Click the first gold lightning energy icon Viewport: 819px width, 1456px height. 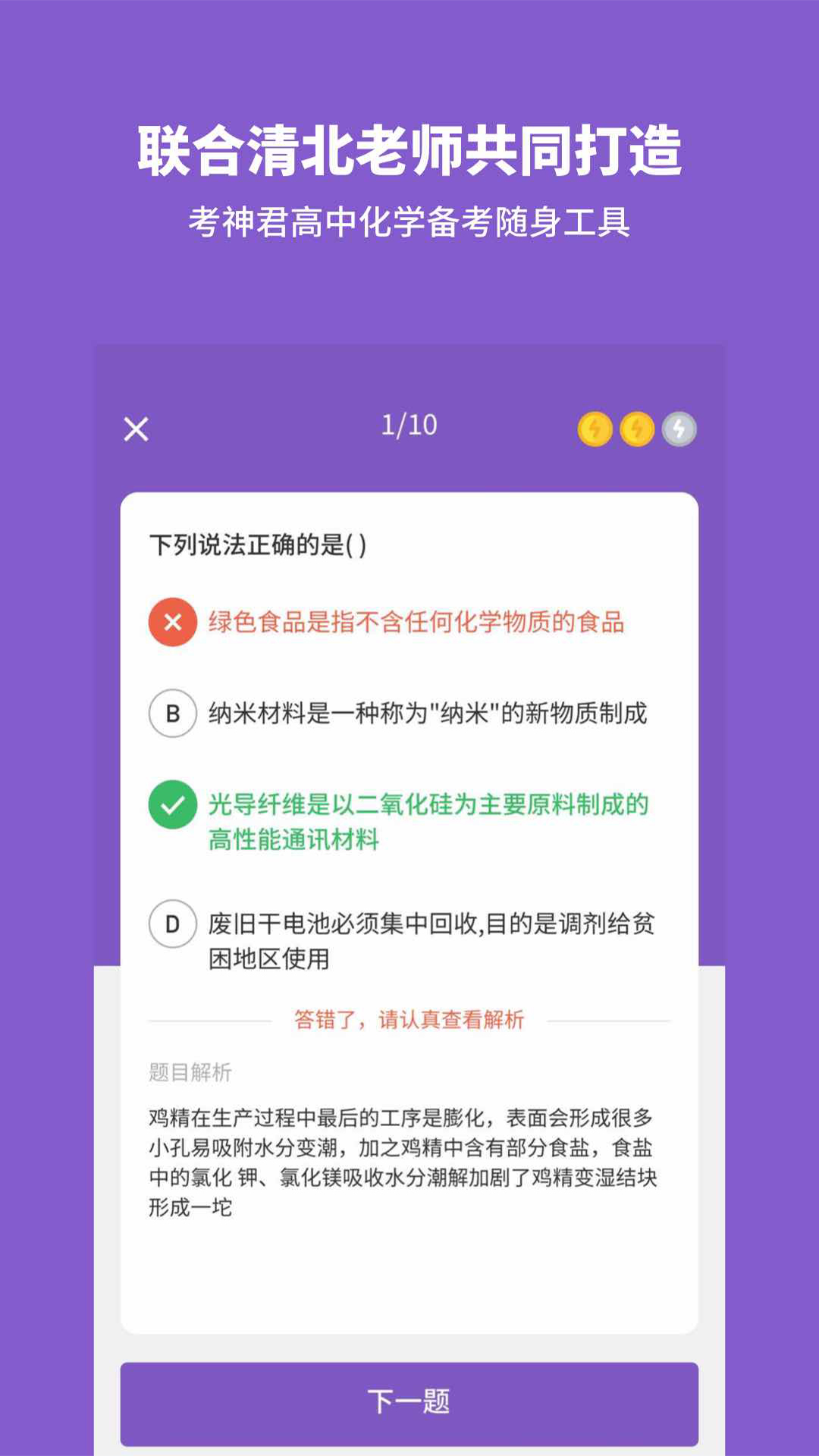point(596,428)
